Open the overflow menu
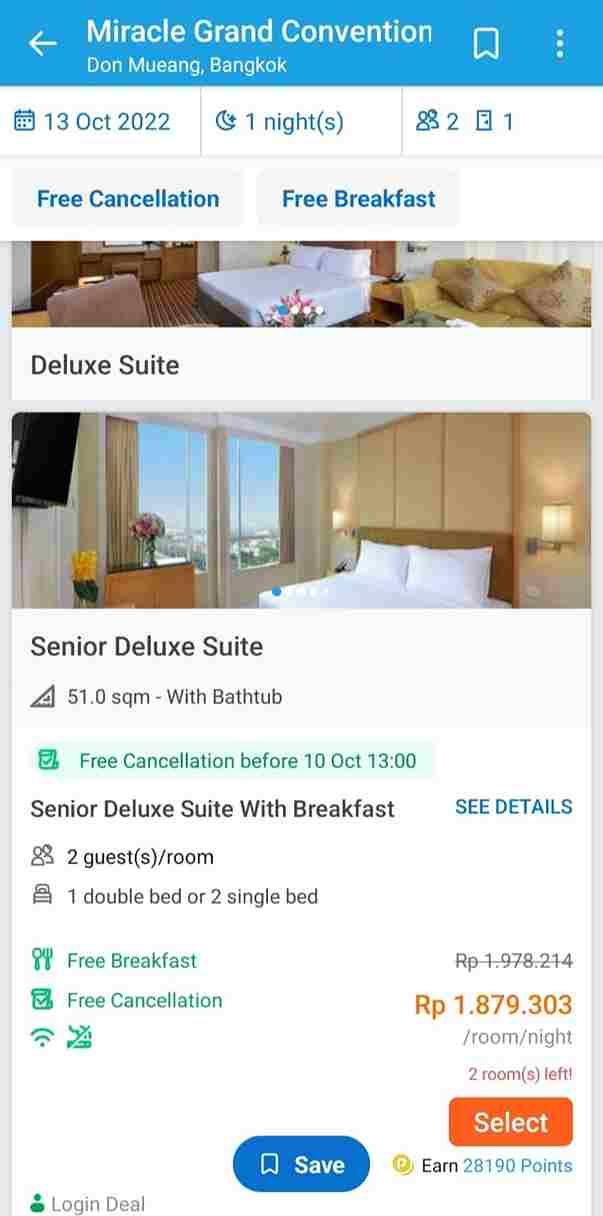Viewport: 603px width, 1216px height. click(559, 43)
